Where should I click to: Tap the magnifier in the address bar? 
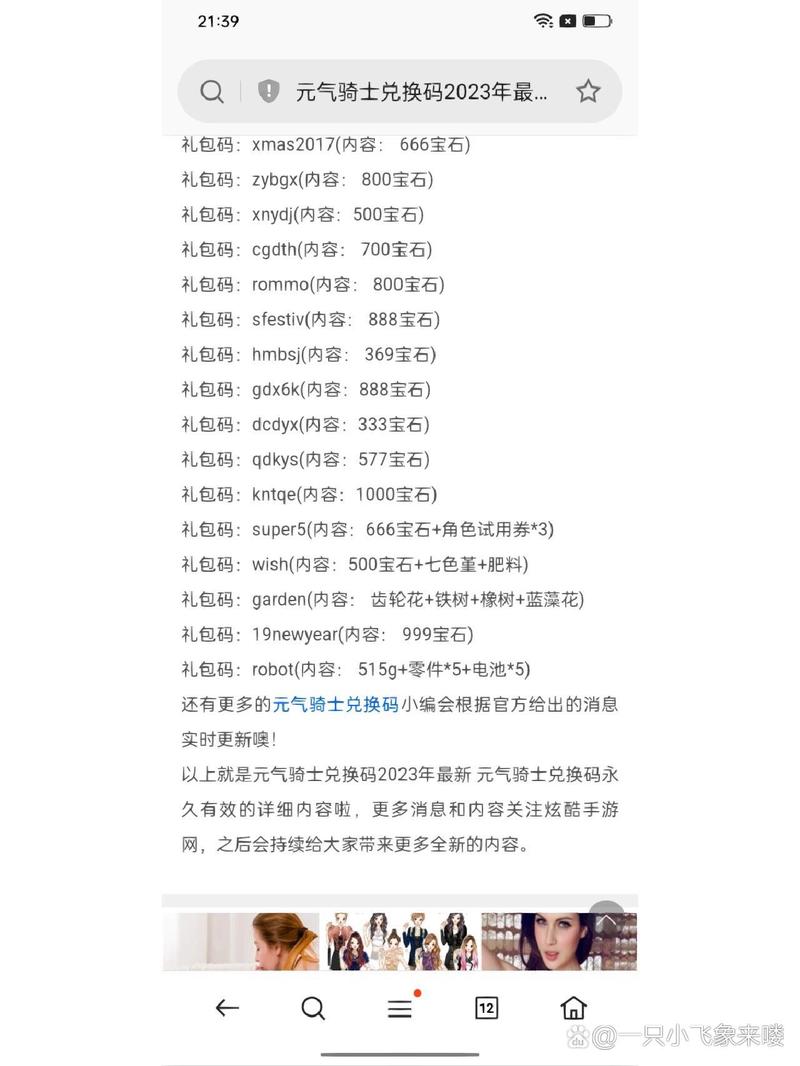pyautogui.click(x=212, y=92)
